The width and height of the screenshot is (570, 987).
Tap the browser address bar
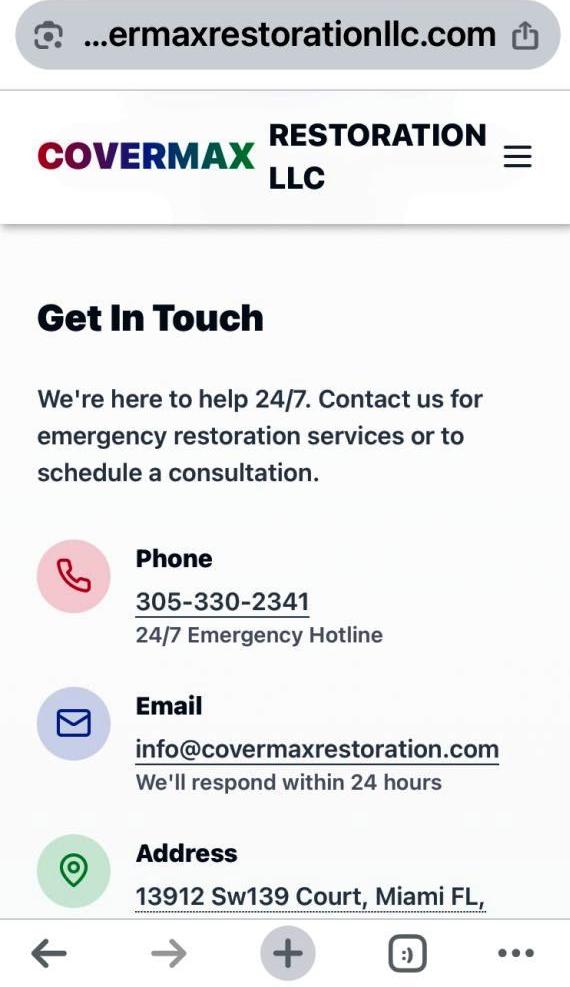288,36
